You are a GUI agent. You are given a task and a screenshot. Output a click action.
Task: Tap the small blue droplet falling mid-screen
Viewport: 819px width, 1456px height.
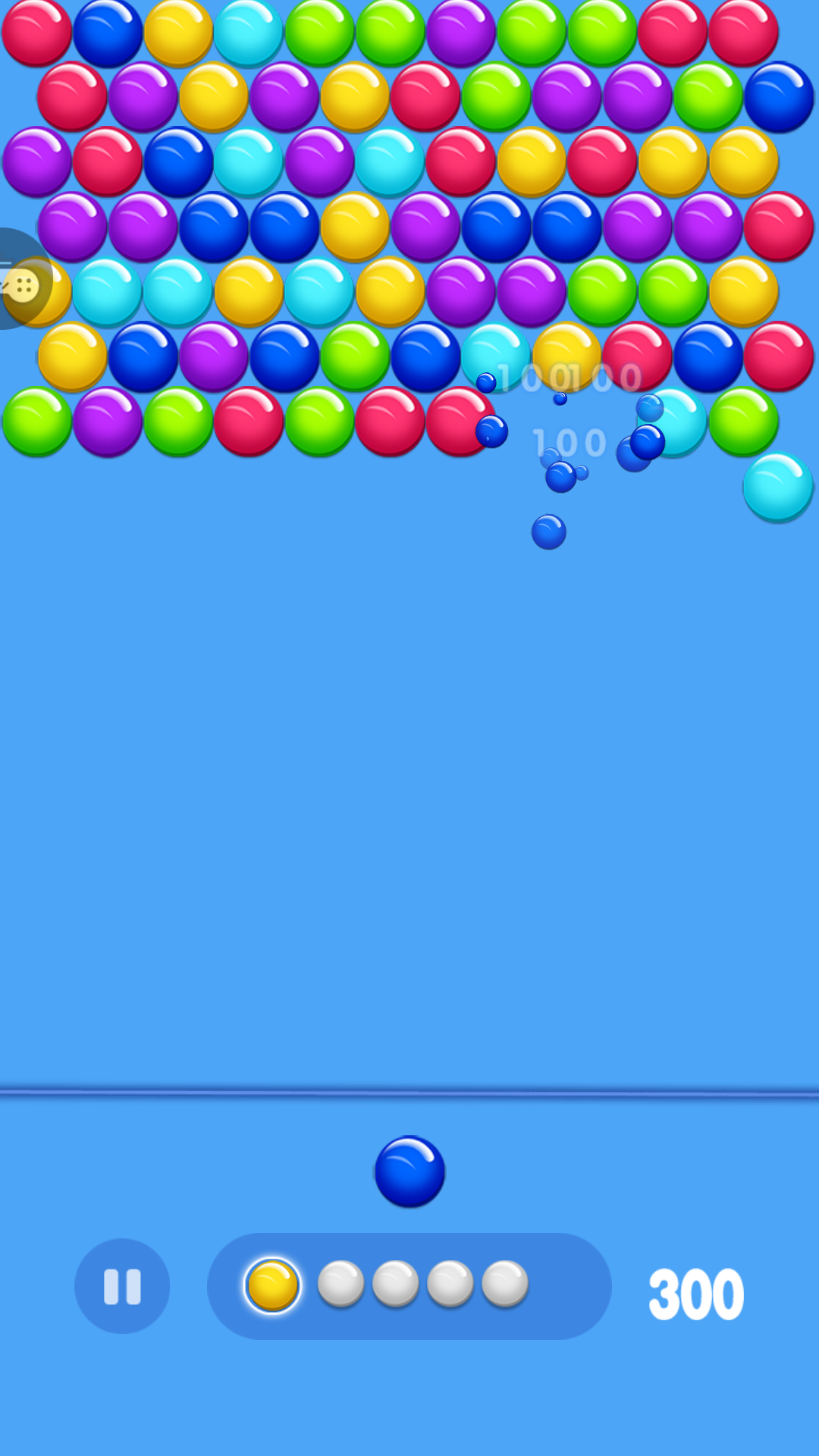pos(548,531)
